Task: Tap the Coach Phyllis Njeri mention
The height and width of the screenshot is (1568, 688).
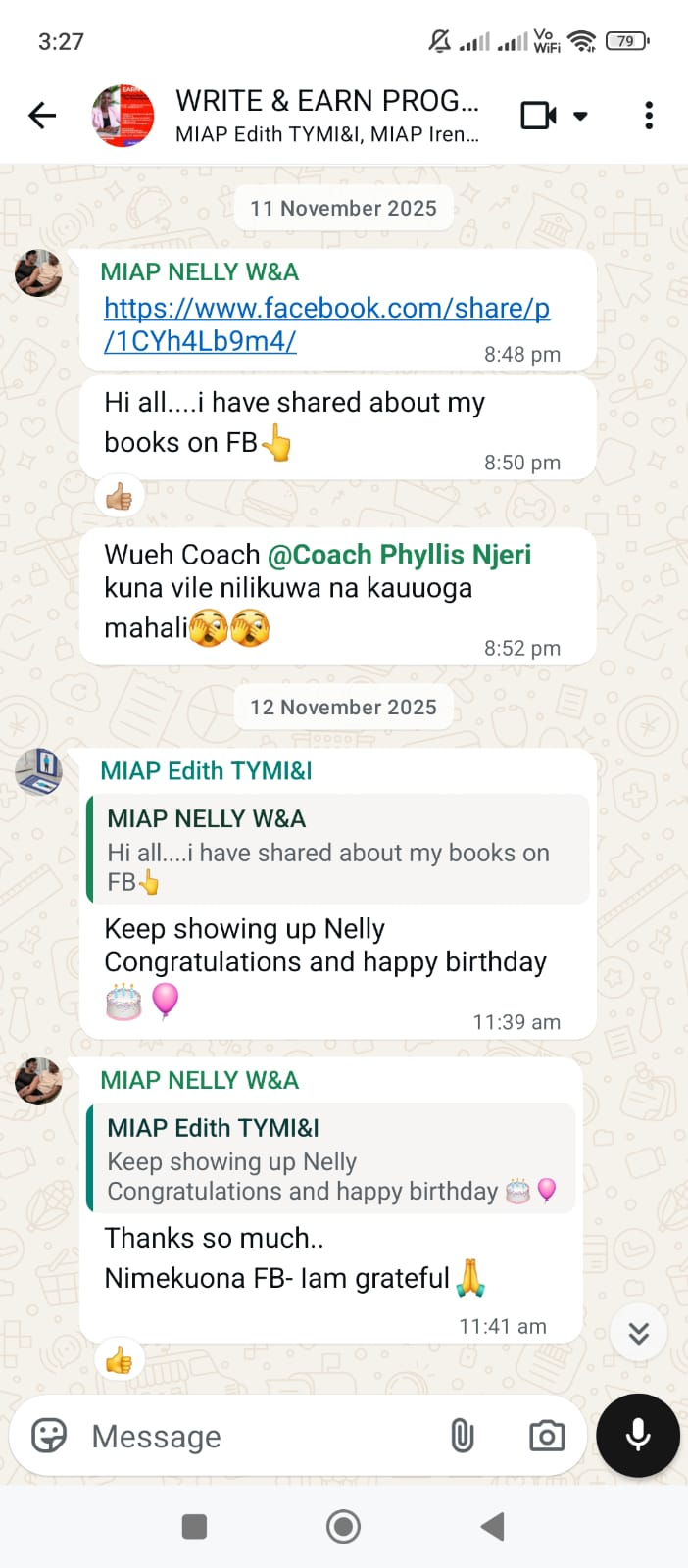Action: pos(399,555)
